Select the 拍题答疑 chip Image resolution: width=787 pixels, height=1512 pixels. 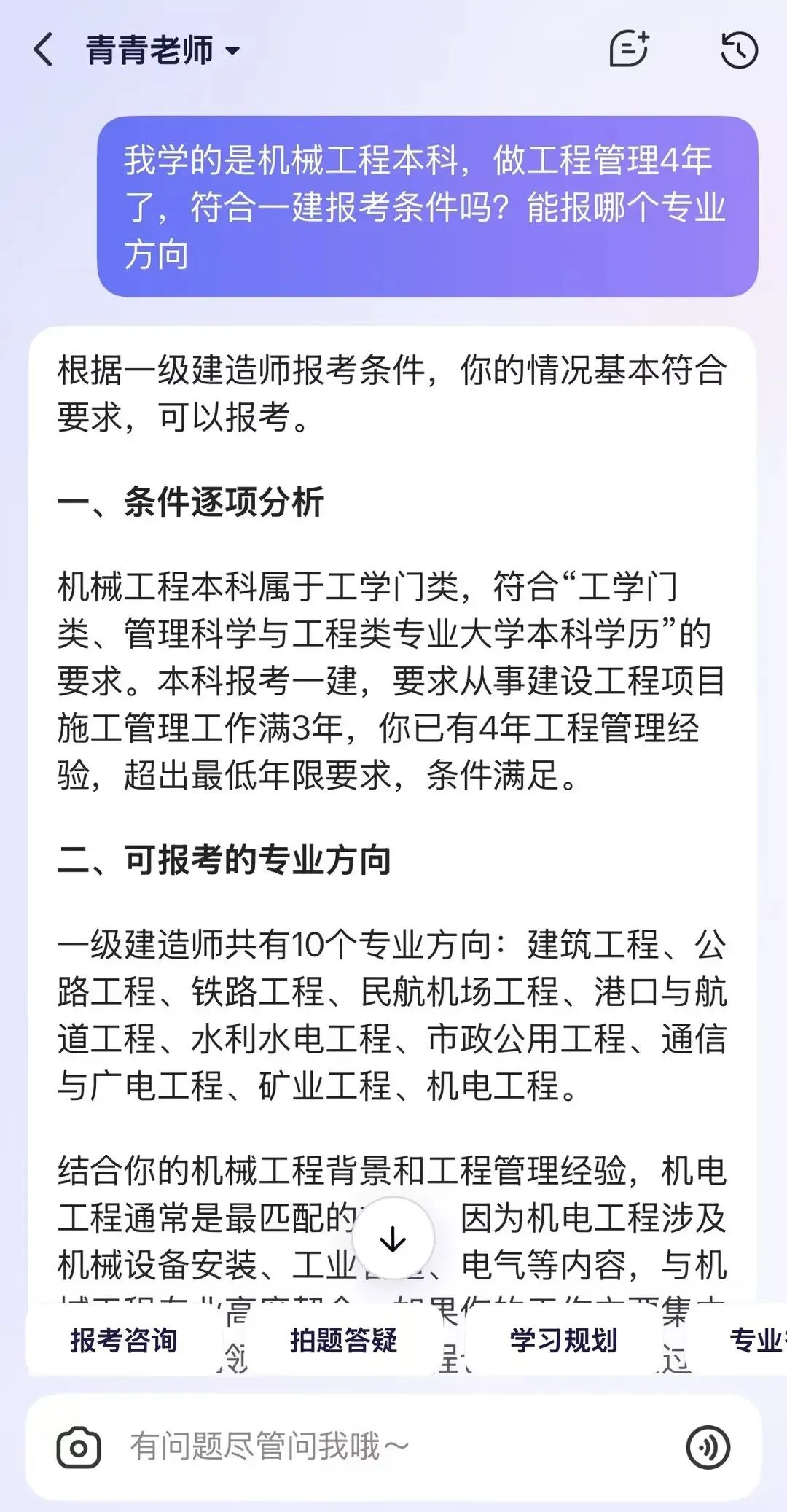344,1340
